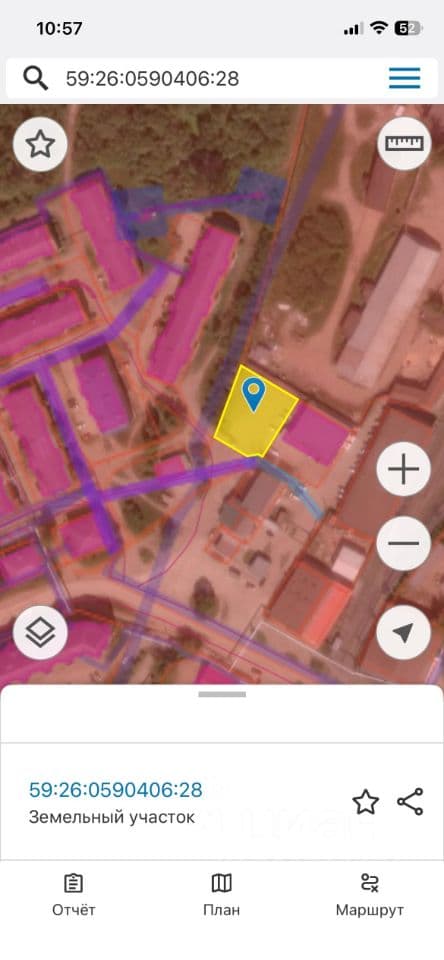Open favorites with the star map button
This screenshot has height=960, width=444.
[x=40, y=144]
